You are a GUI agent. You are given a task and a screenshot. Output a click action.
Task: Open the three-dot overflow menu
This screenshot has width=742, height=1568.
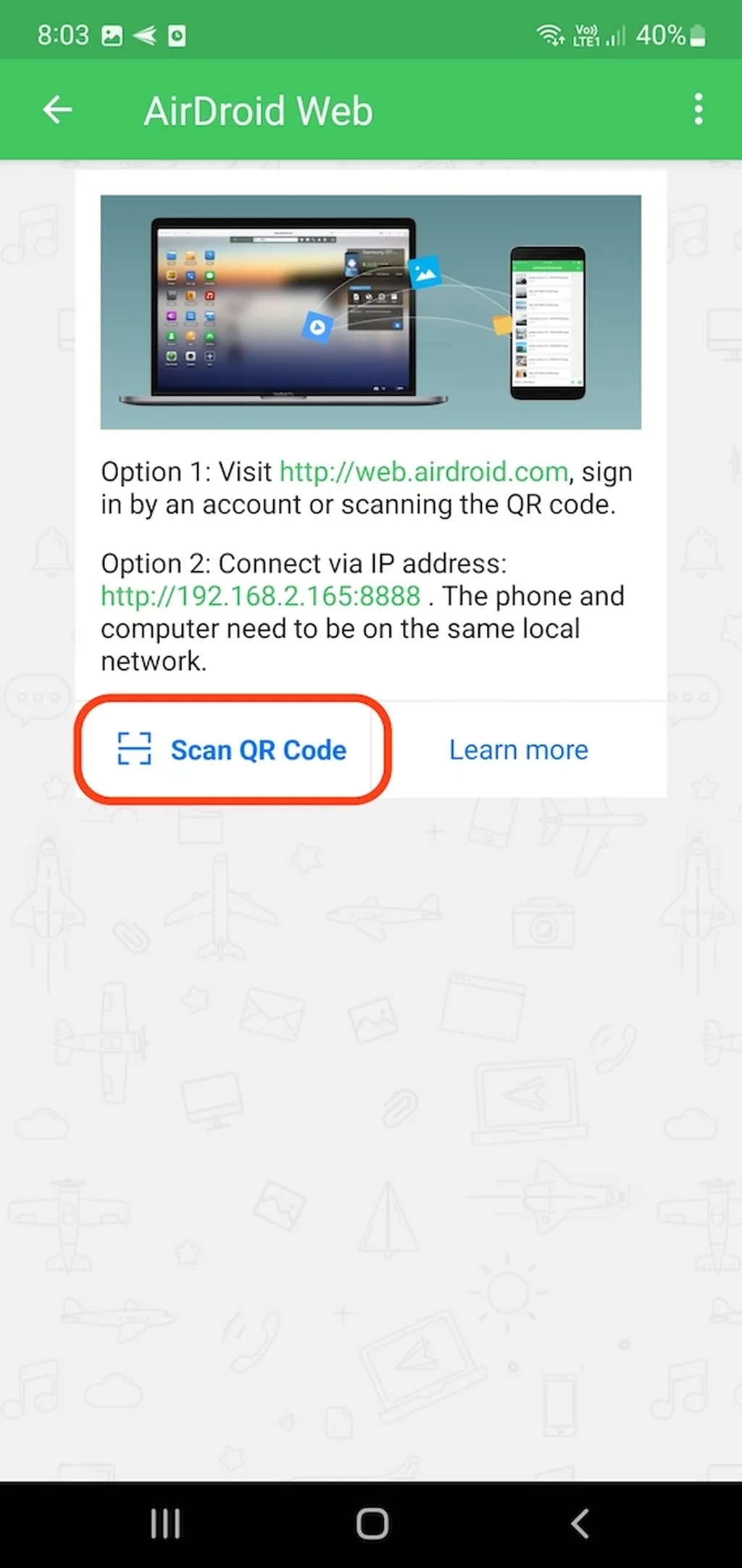click(x=698, y=109)
